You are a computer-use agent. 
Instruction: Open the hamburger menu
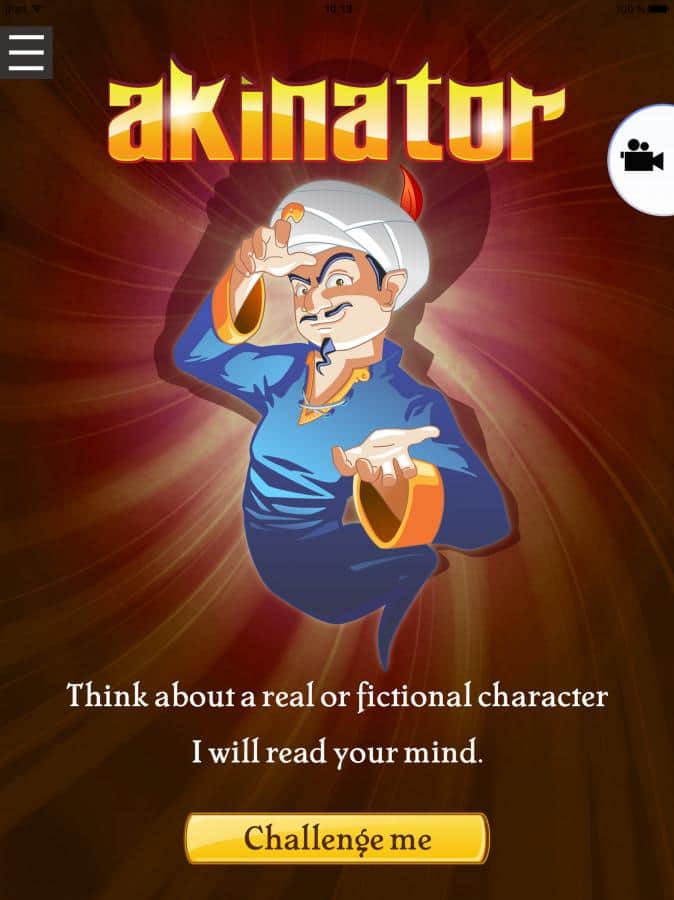[26, 52]
